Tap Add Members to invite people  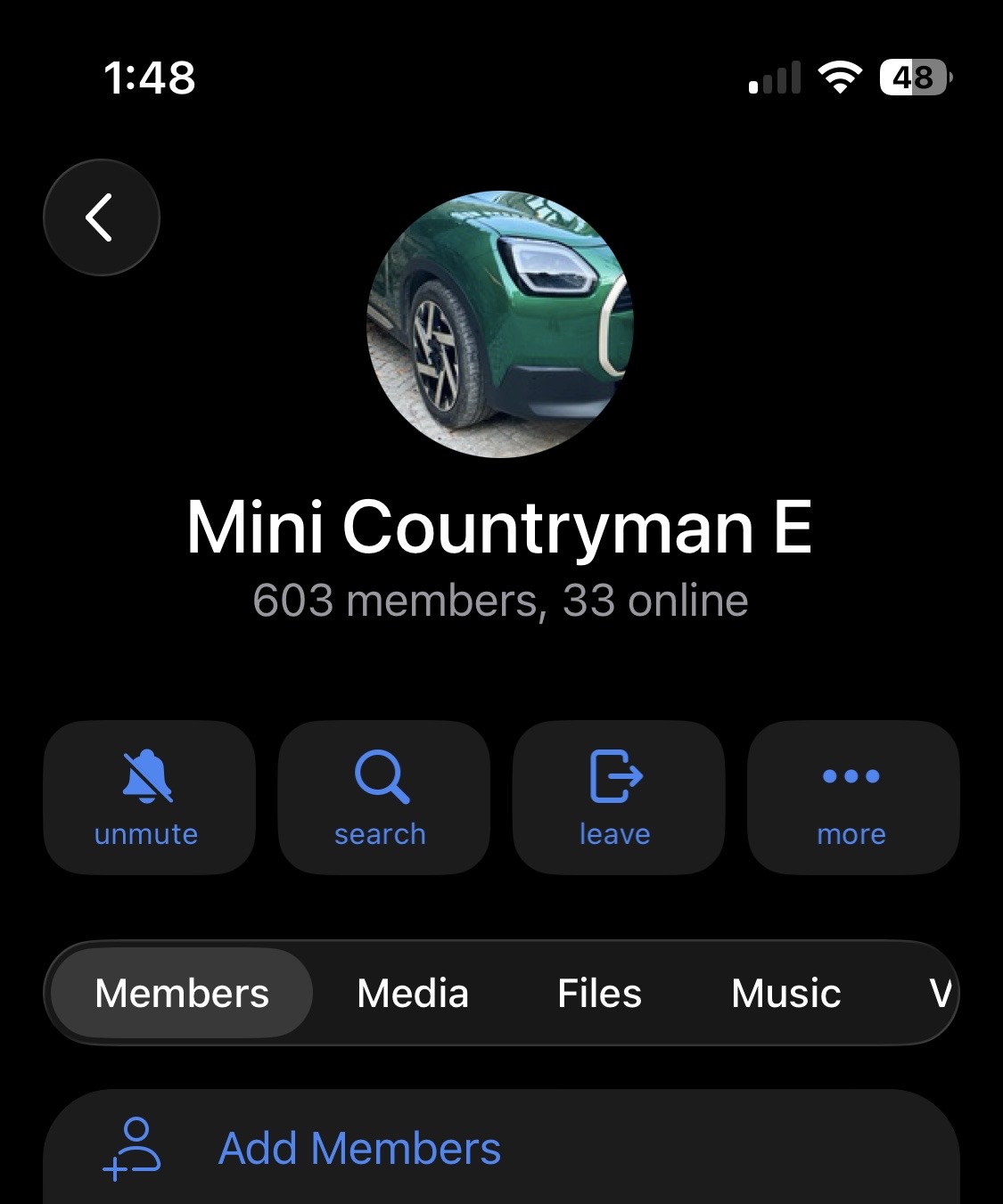tap(358, 1148)
